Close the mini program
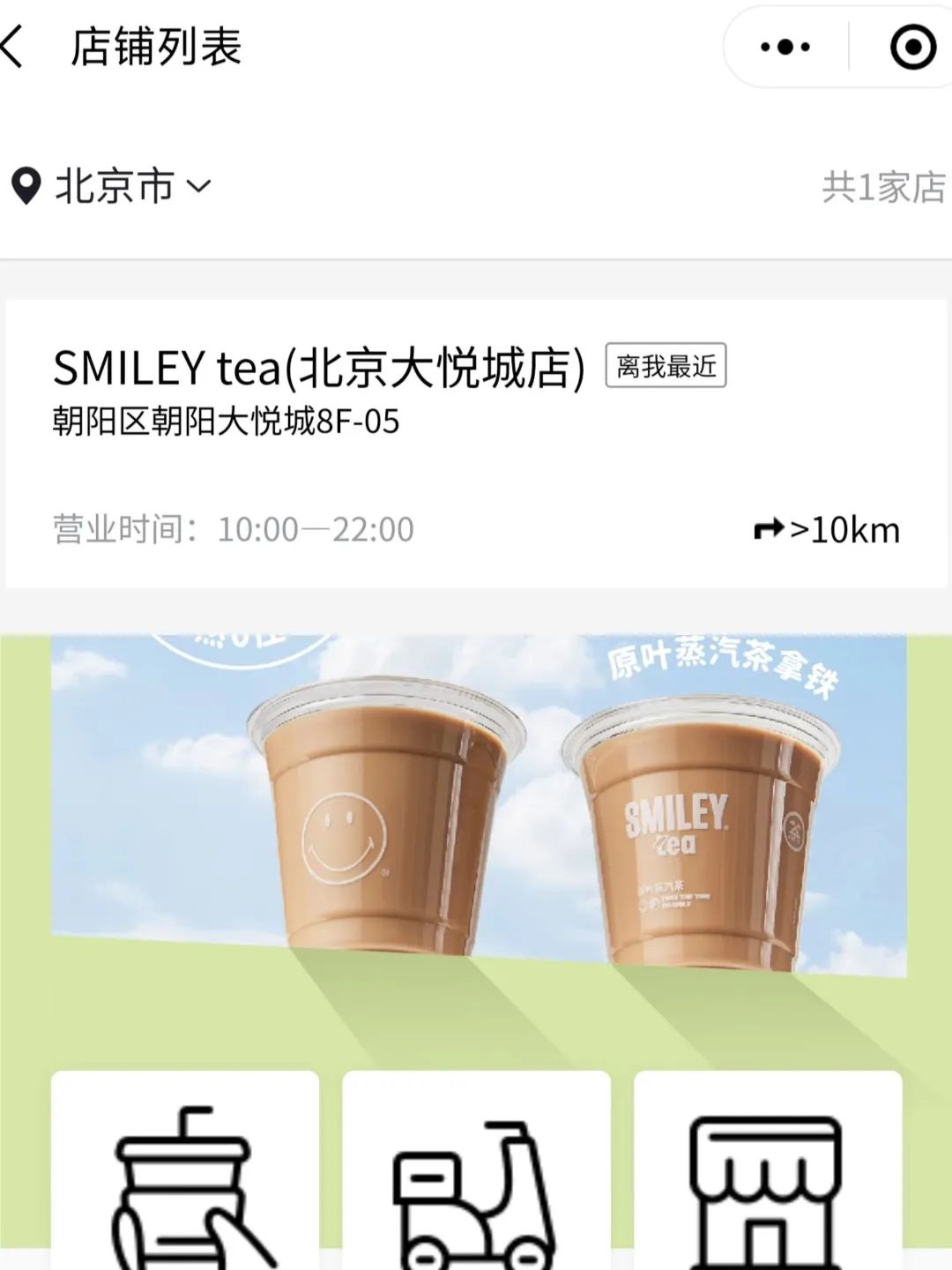 [912, 47]
